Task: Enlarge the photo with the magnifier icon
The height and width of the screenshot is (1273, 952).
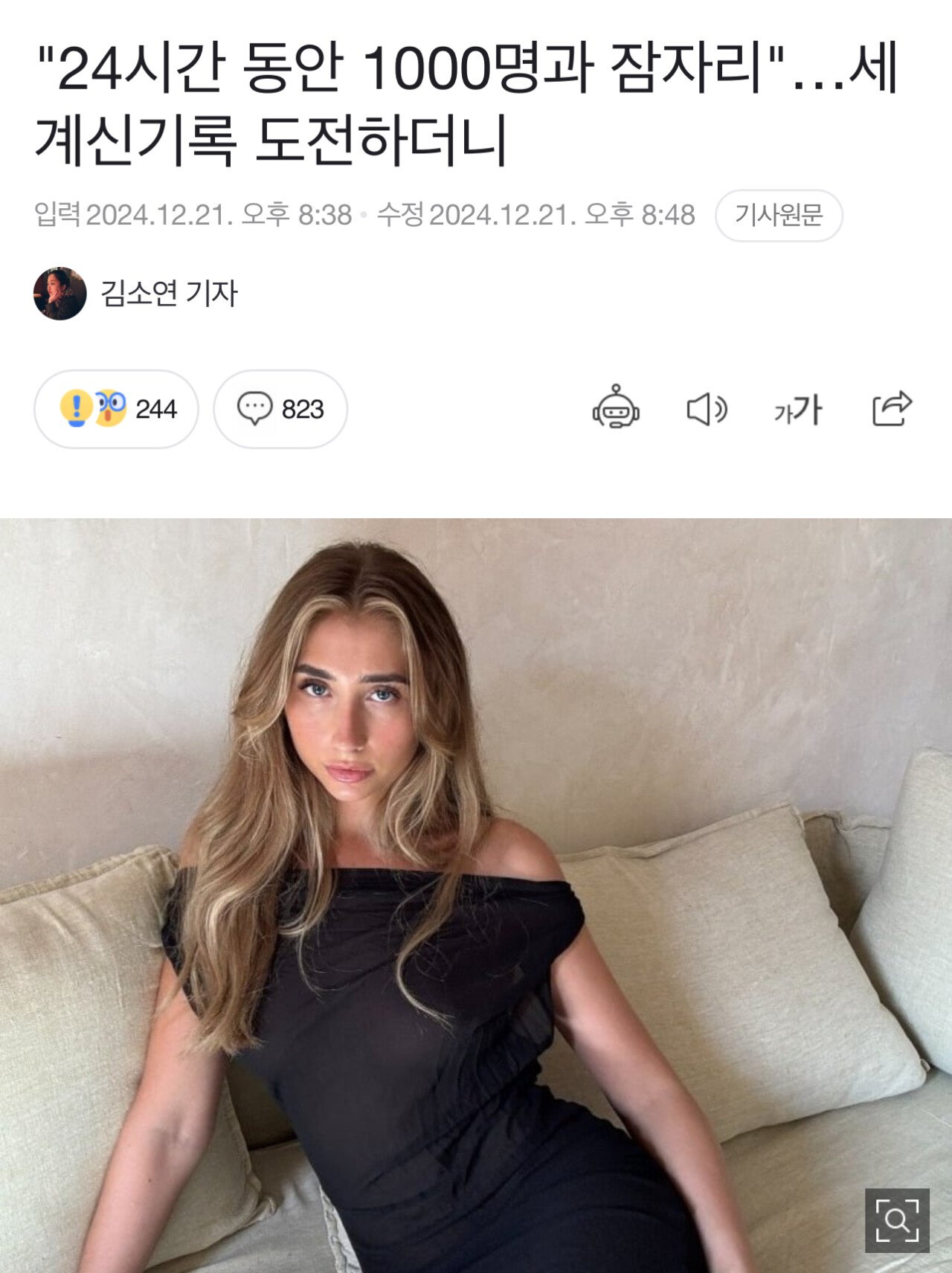Action: coord(897,1220)
